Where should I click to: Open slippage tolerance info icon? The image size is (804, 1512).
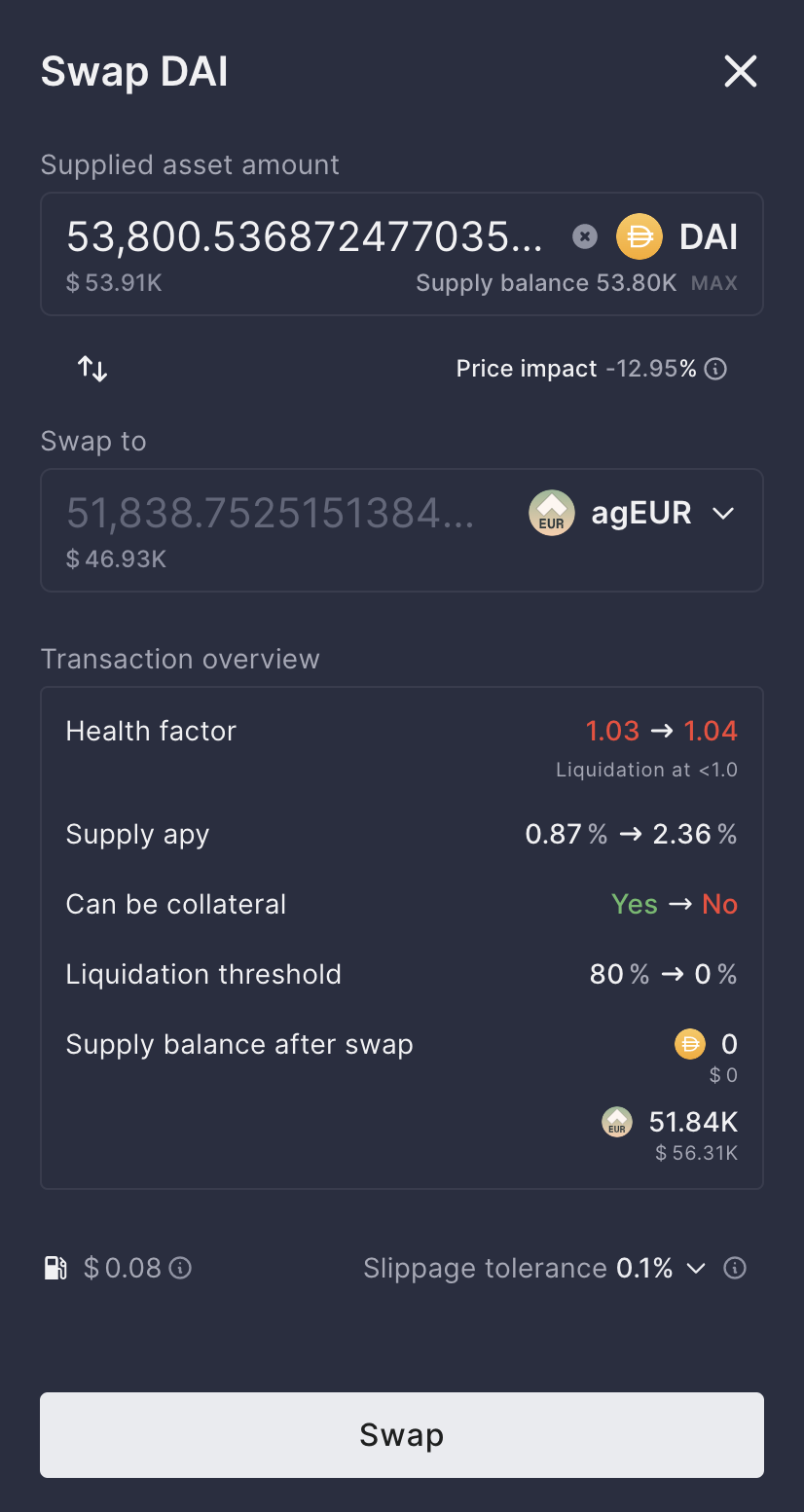coord(736,1268)
